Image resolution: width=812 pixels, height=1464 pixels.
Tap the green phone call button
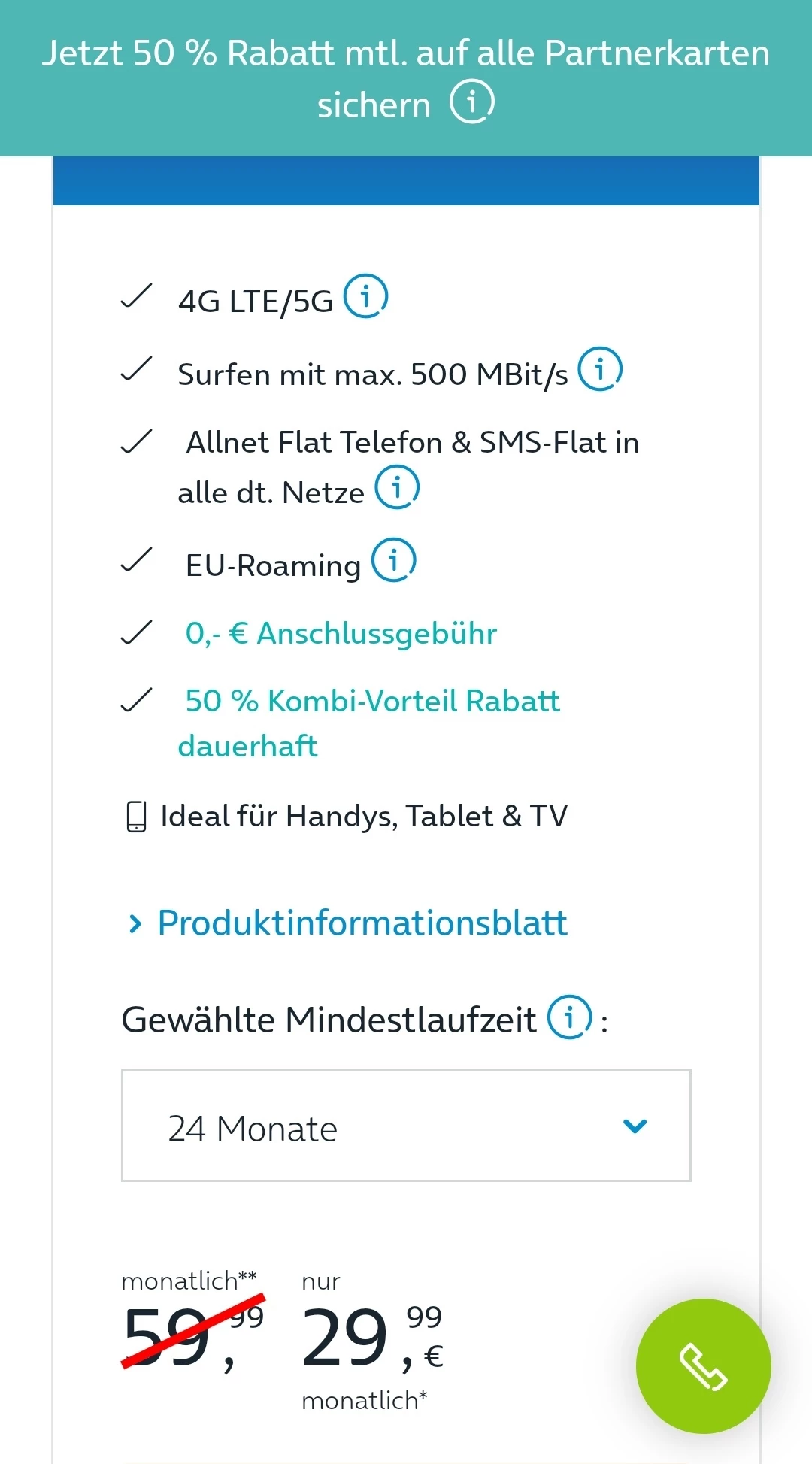point(703,1365)
